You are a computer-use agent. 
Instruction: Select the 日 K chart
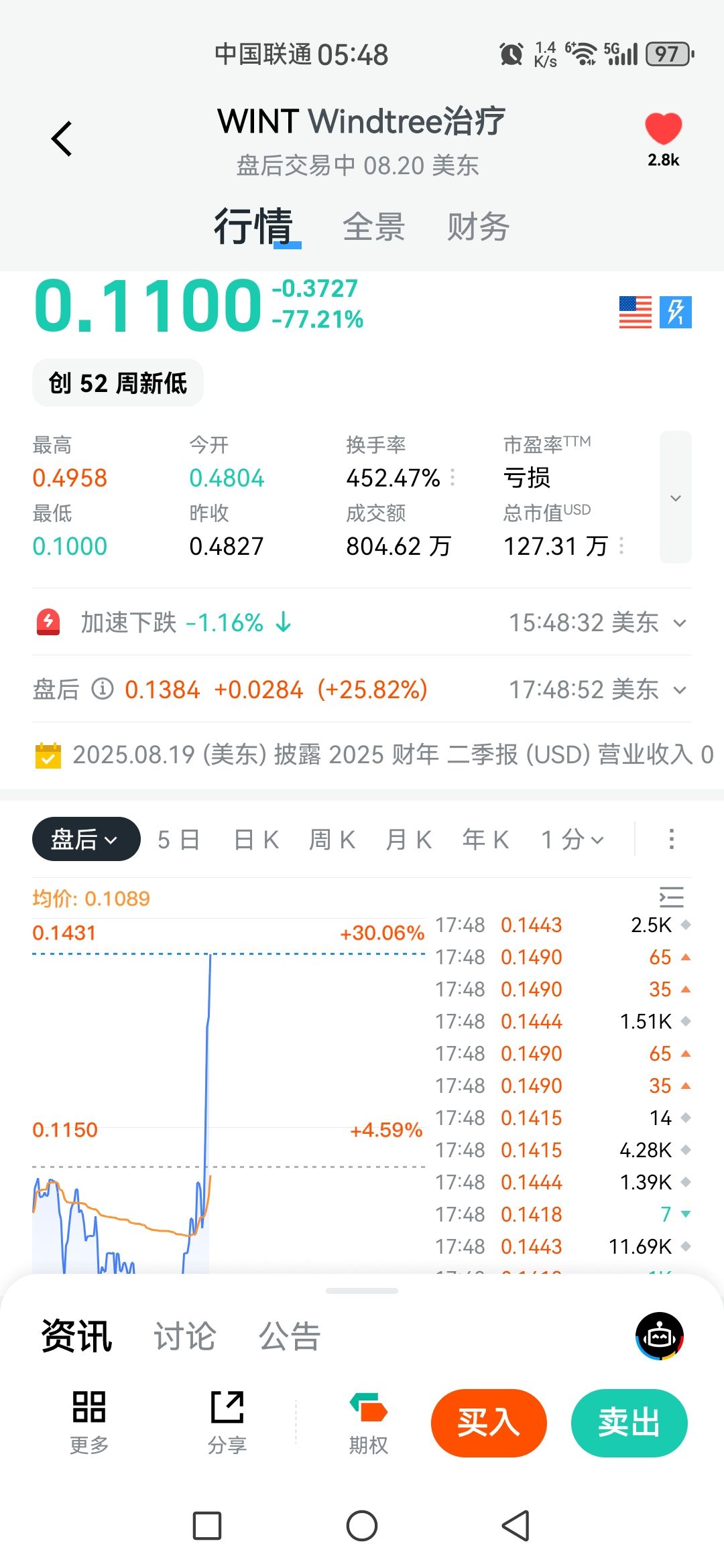click(256, 839)
